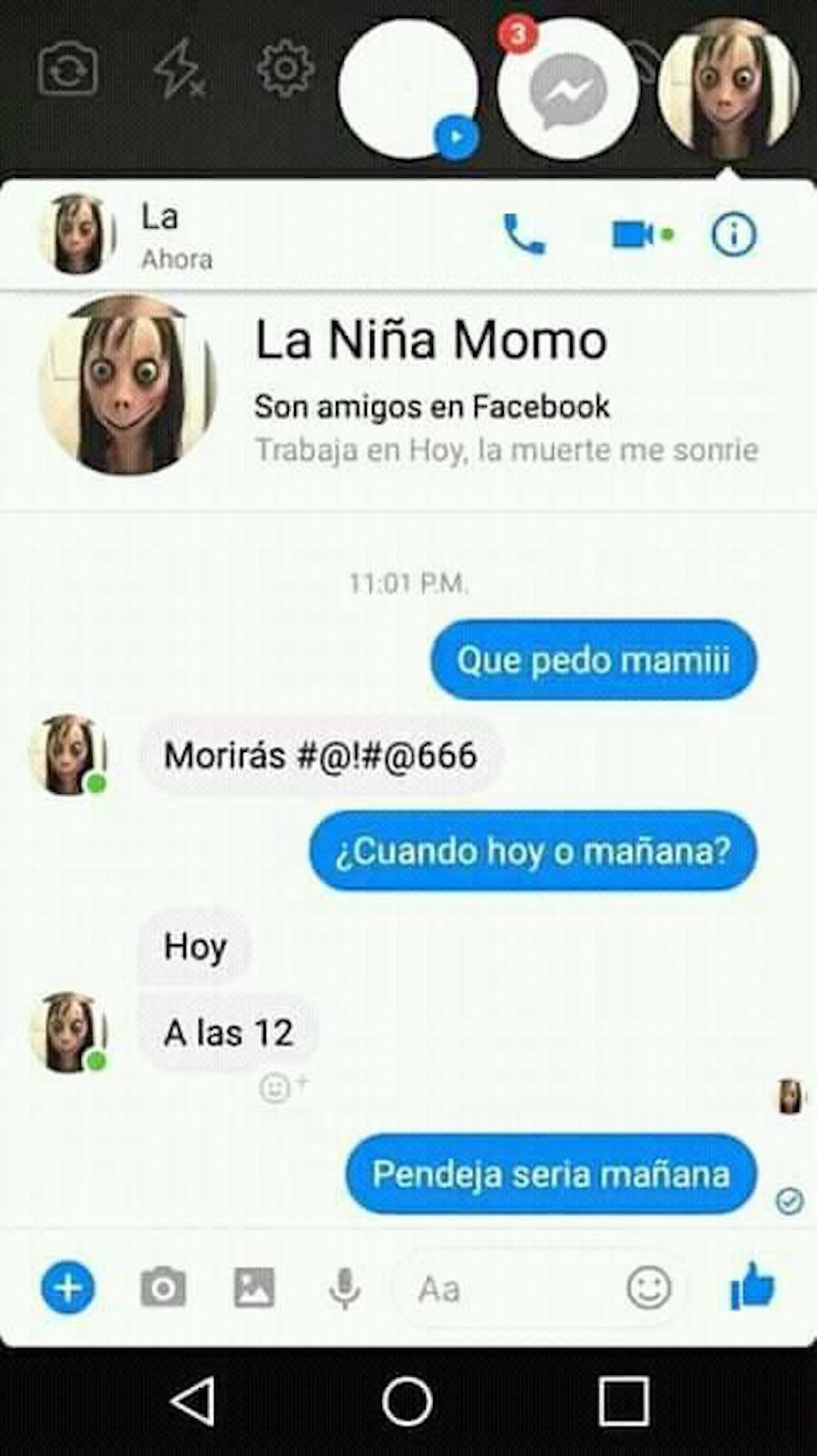Open the camera in the message bar
Image resolution: width=817 pixels, height=1456 pixels.
coord(163,1287)
